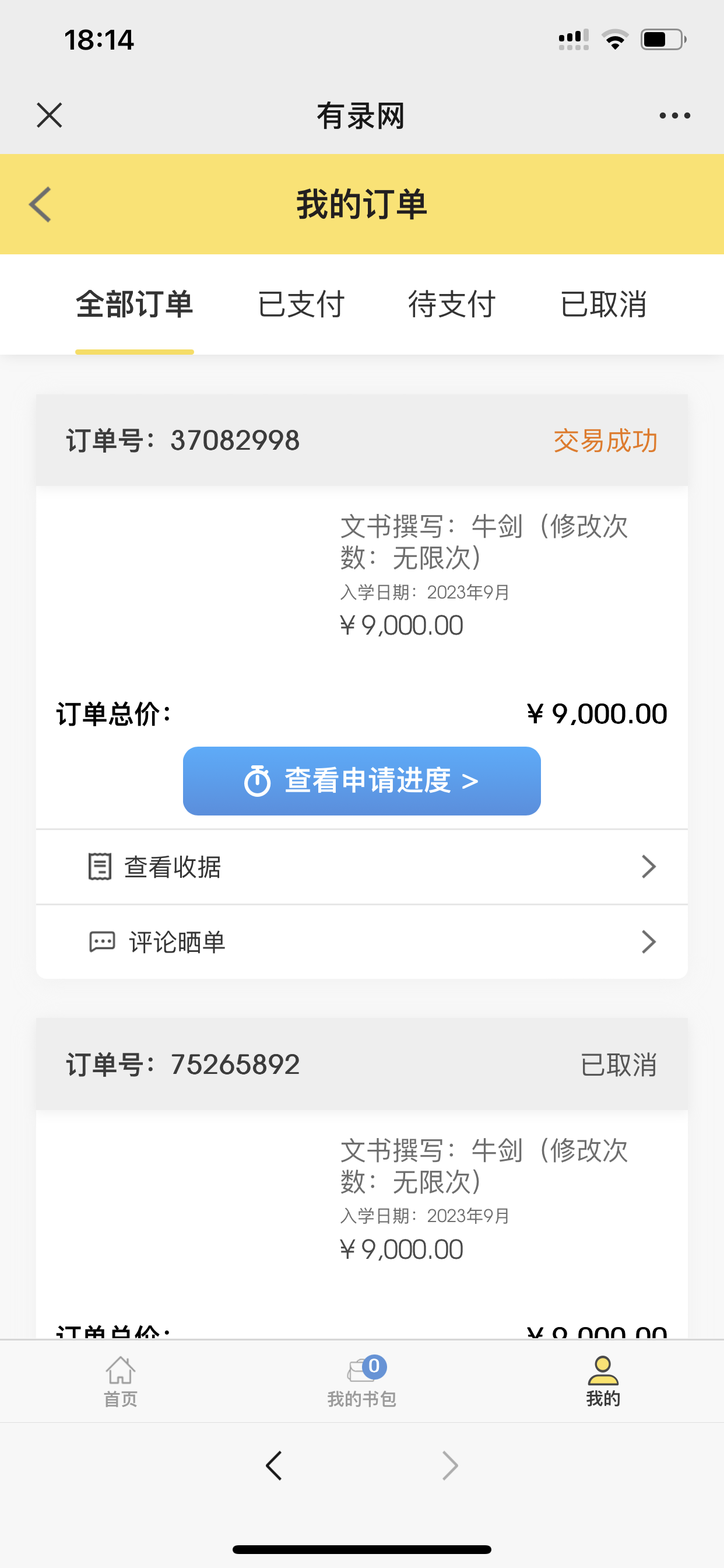Go back from 我的订单 page

coord(40,205)
